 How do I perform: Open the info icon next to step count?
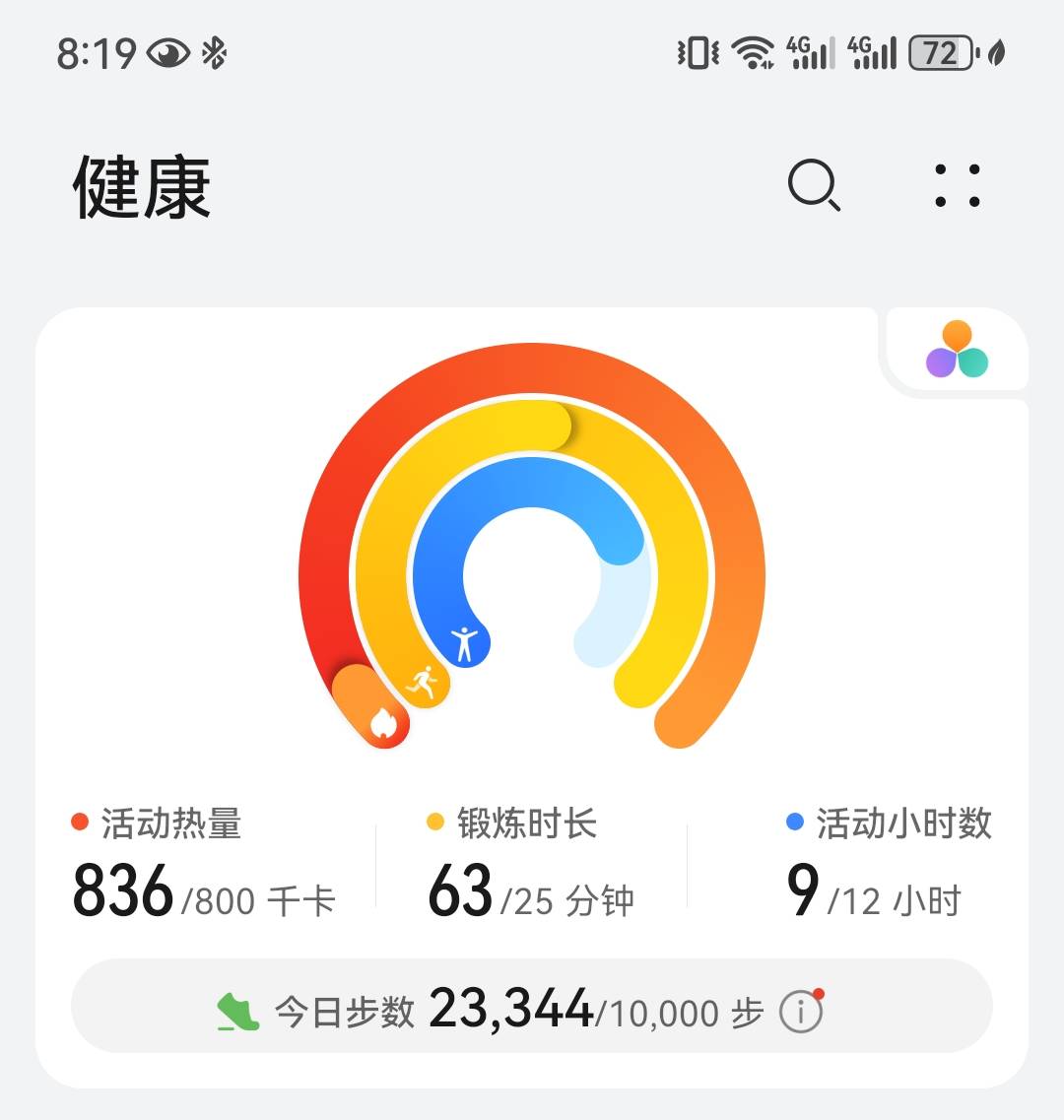(802, 1009)
